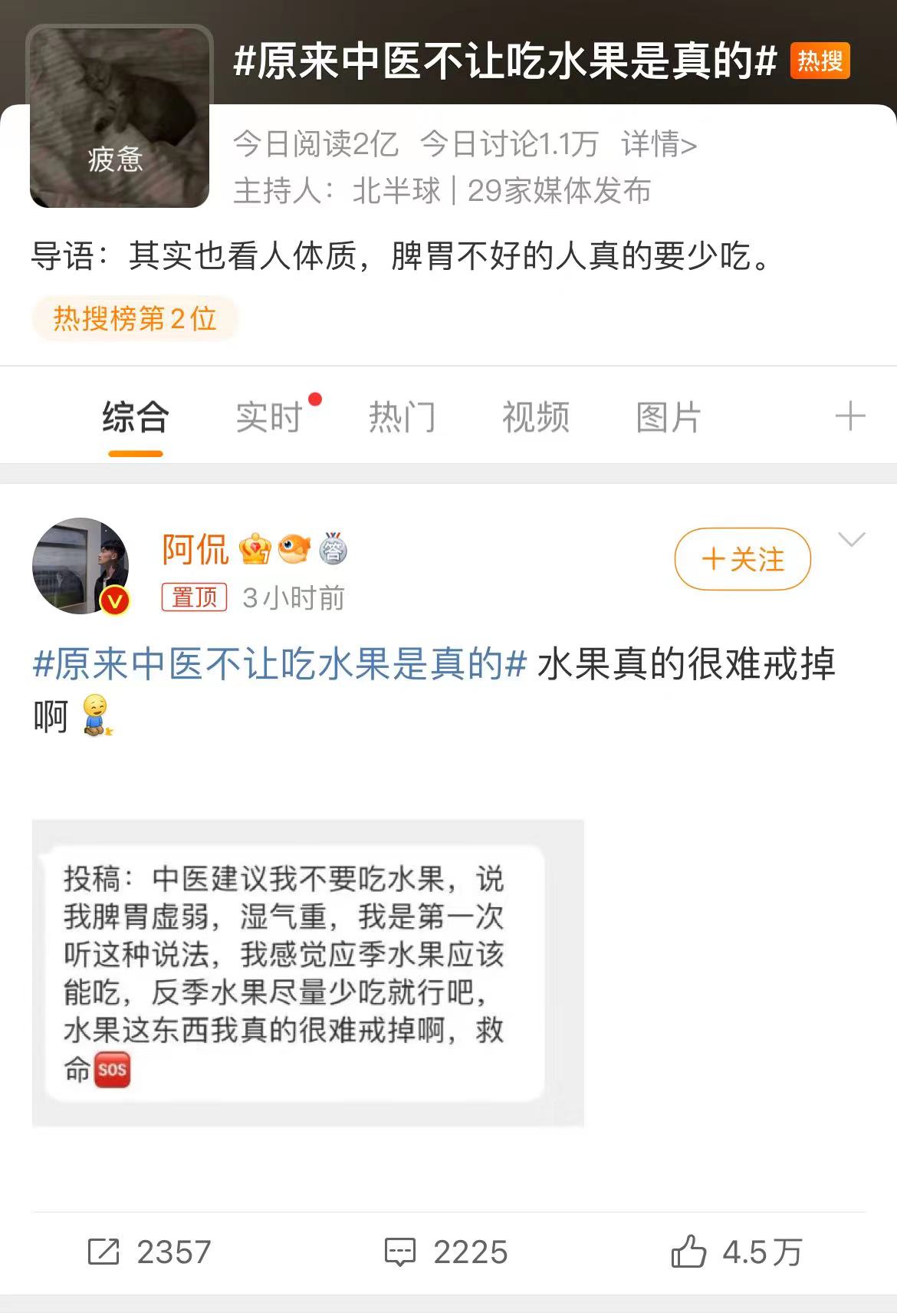Open 阿侃's profile avatar
This screenshot has height=1316, width=897.
(80, 566)
